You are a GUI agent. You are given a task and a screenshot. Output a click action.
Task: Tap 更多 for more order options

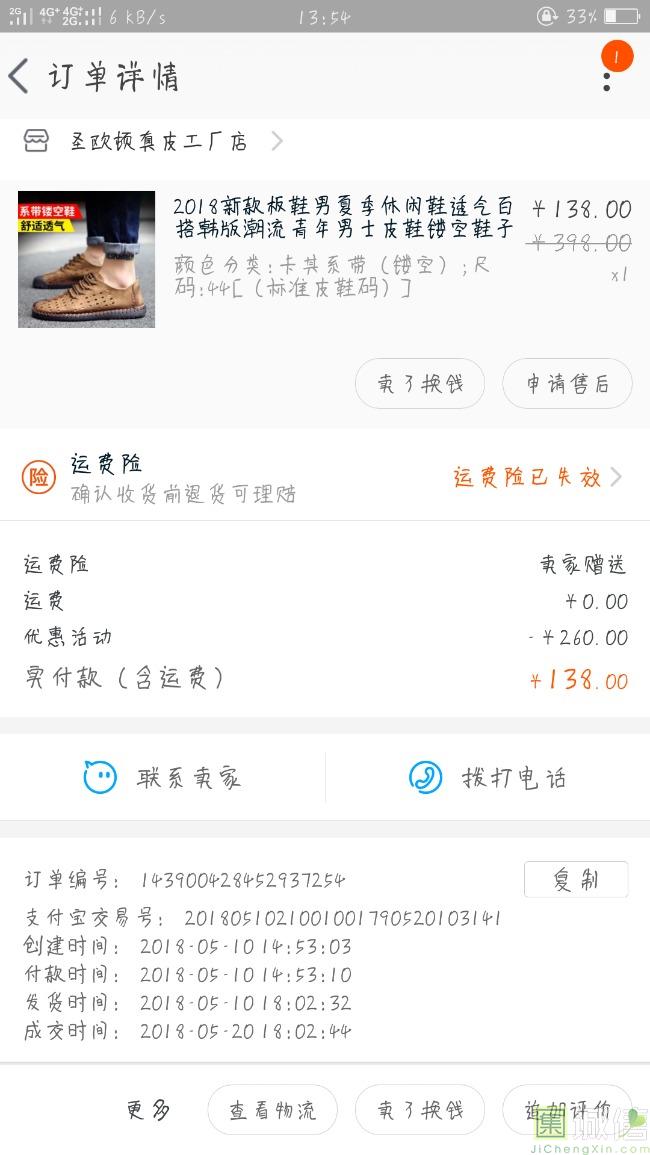coord(148,1110)
